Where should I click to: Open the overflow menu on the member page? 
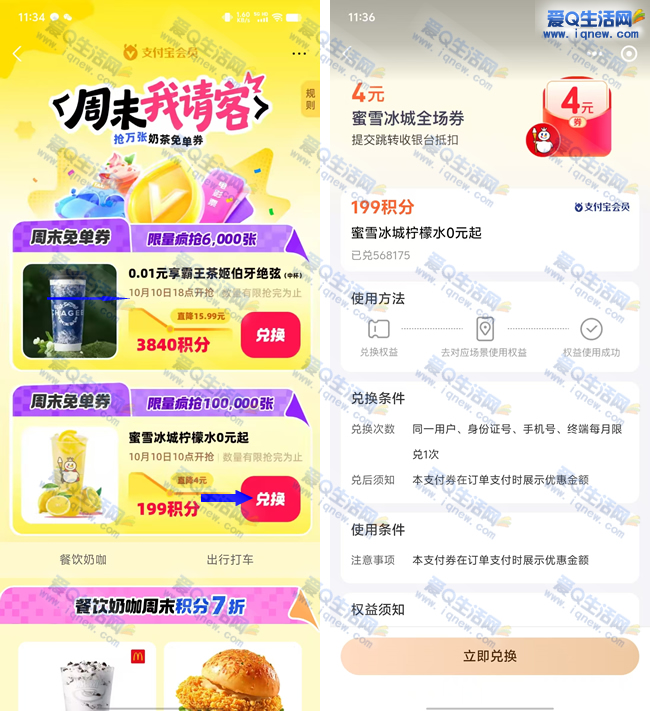[x=299, y=53]
